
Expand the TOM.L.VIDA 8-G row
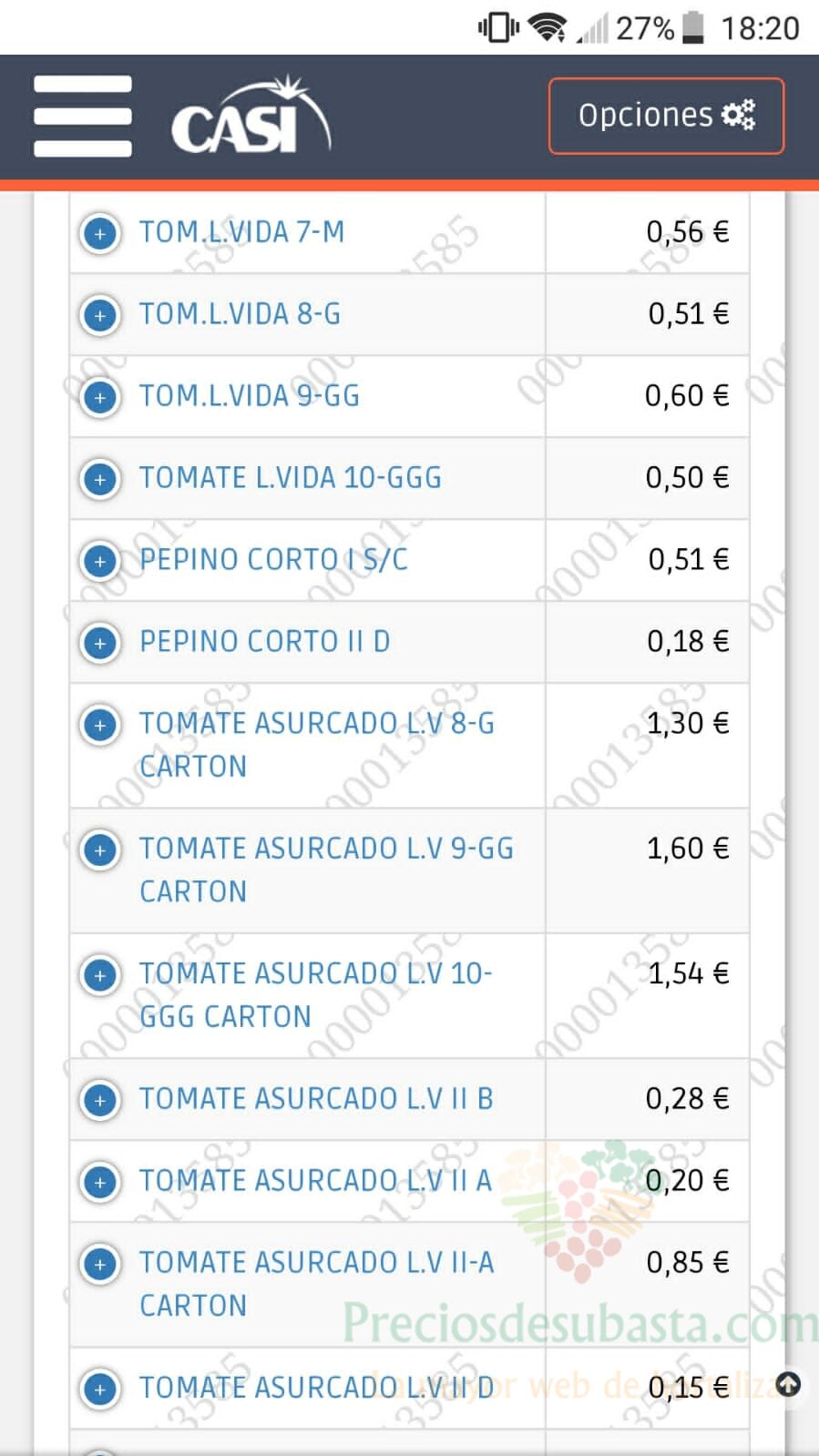click(x=100, y=315)
